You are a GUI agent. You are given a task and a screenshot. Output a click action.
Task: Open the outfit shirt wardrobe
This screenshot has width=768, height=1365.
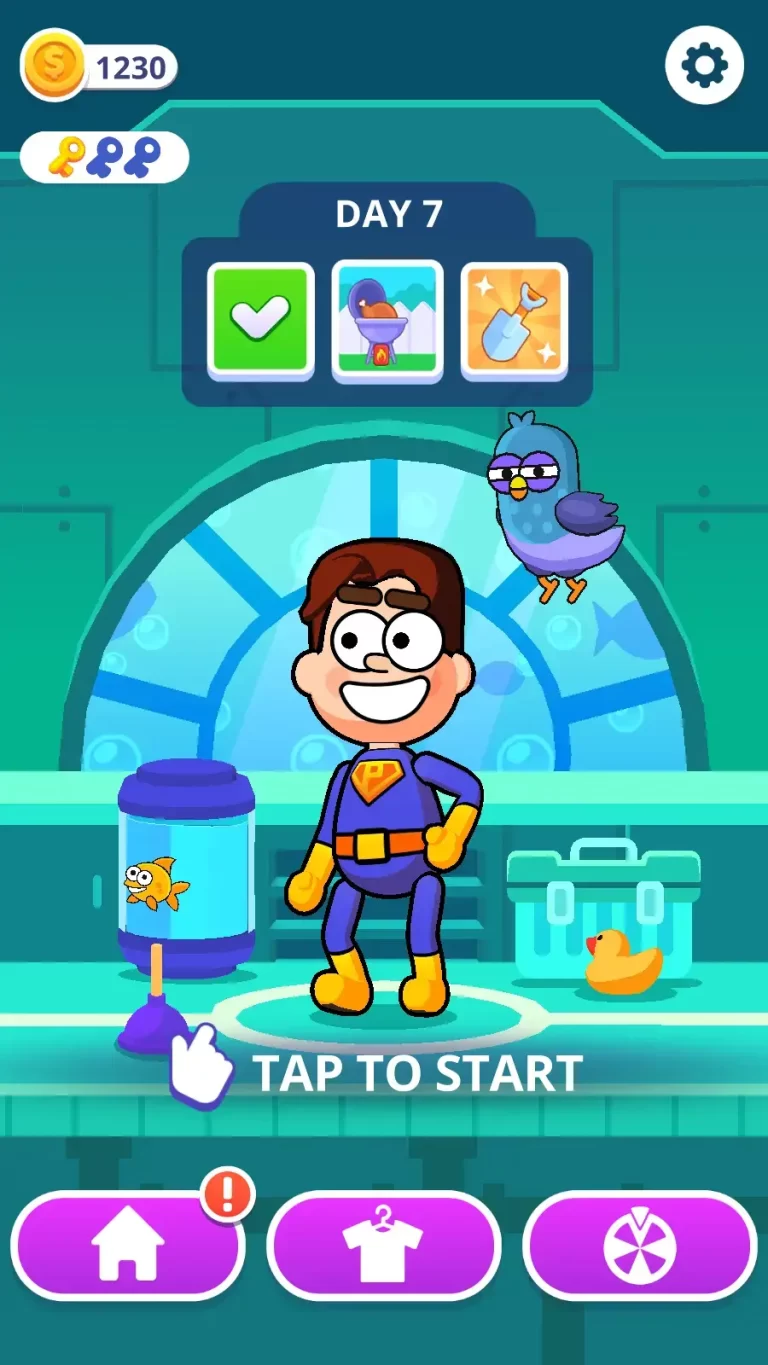click(x=384, y=1245)
